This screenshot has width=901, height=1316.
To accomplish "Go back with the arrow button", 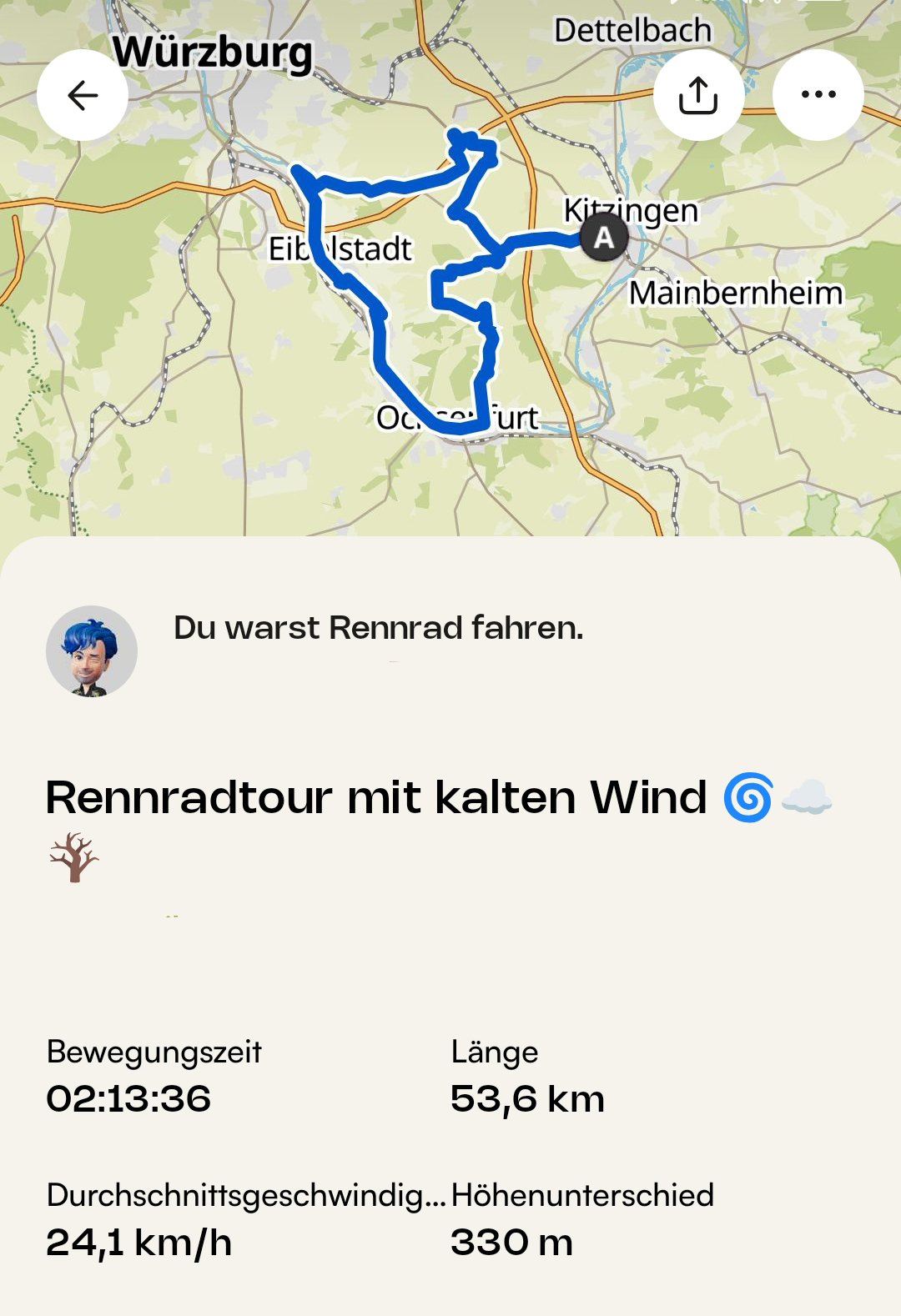I will 83,95.
